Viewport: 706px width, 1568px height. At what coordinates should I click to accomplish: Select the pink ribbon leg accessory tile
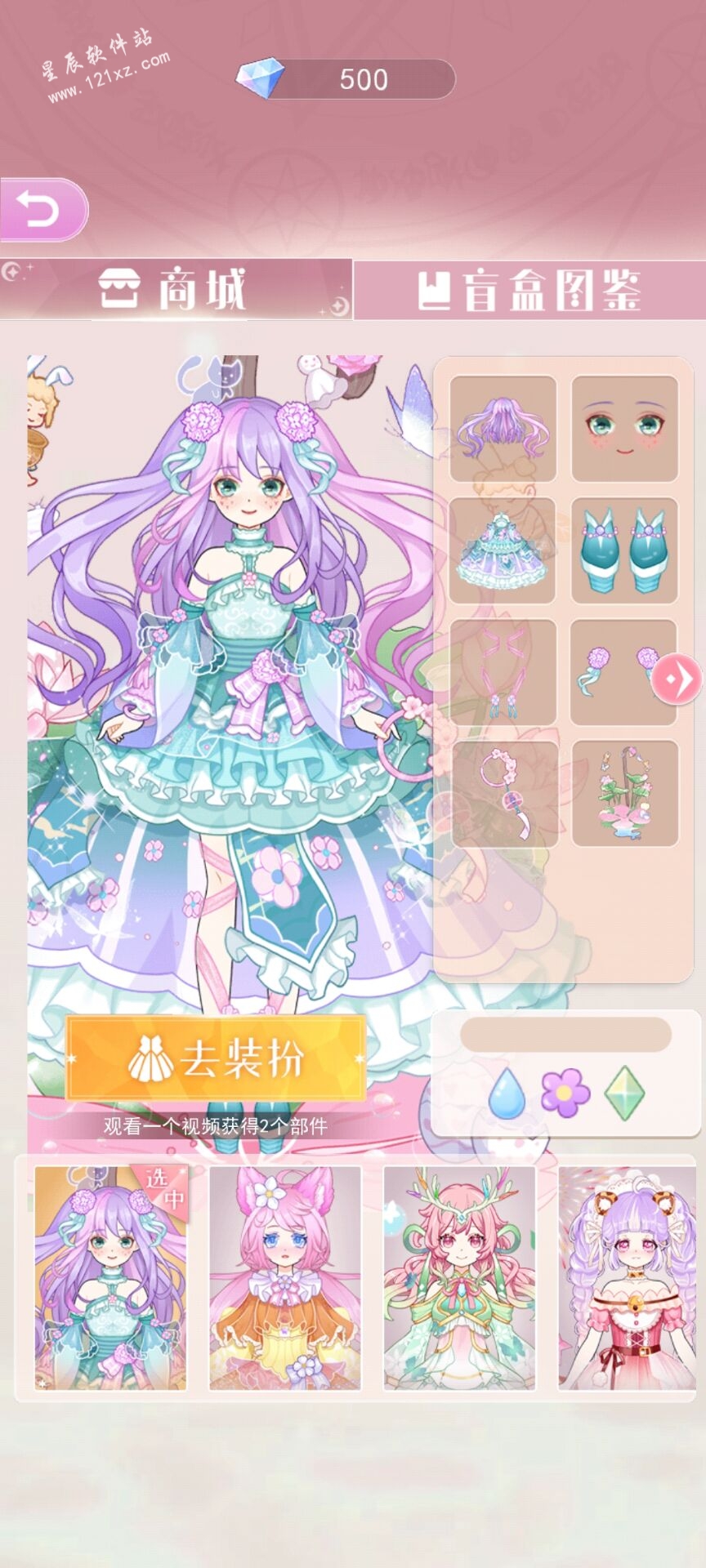coord(503,672)
